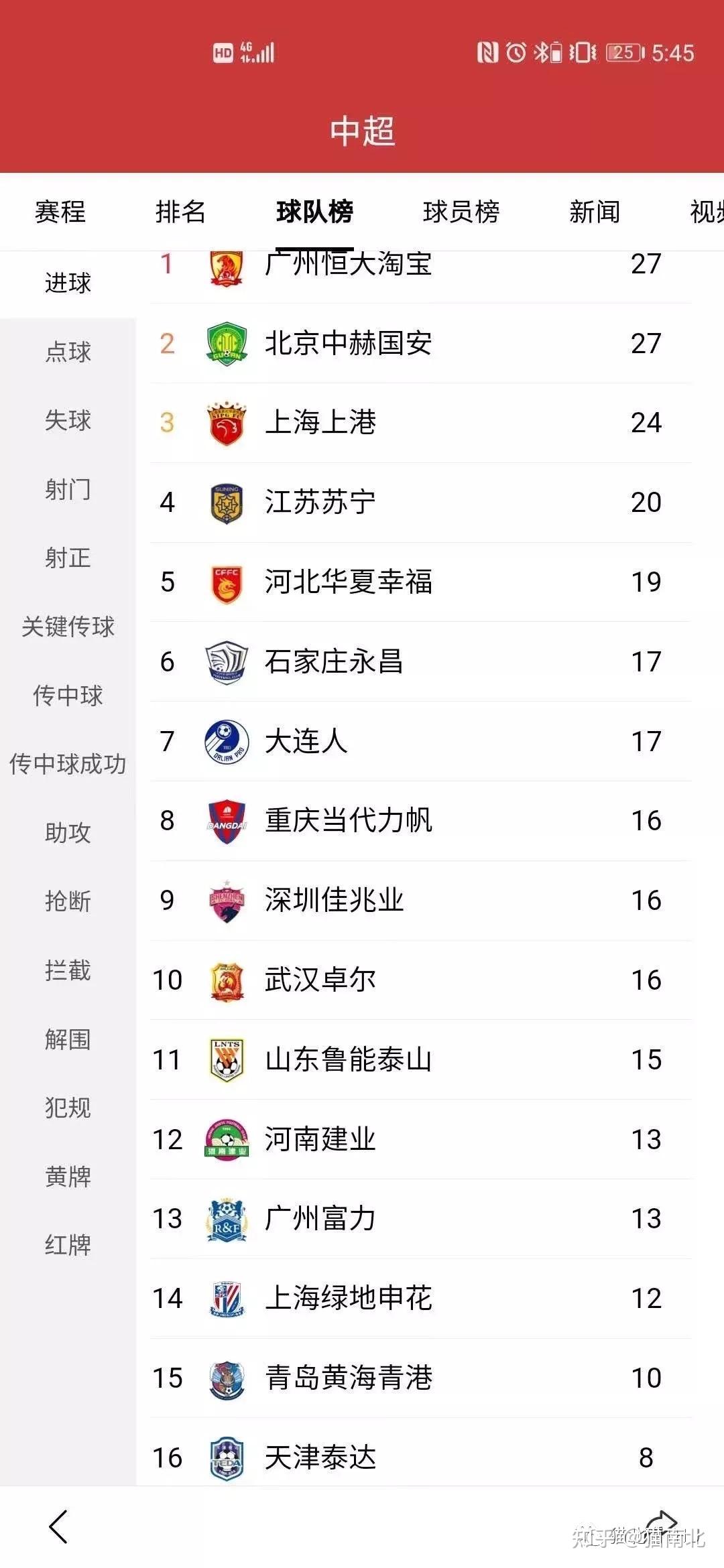The height and width of the screenshot is (1568, 724).
Task: Open the 球员榜 tab
Action: click(x=461, y=212)
